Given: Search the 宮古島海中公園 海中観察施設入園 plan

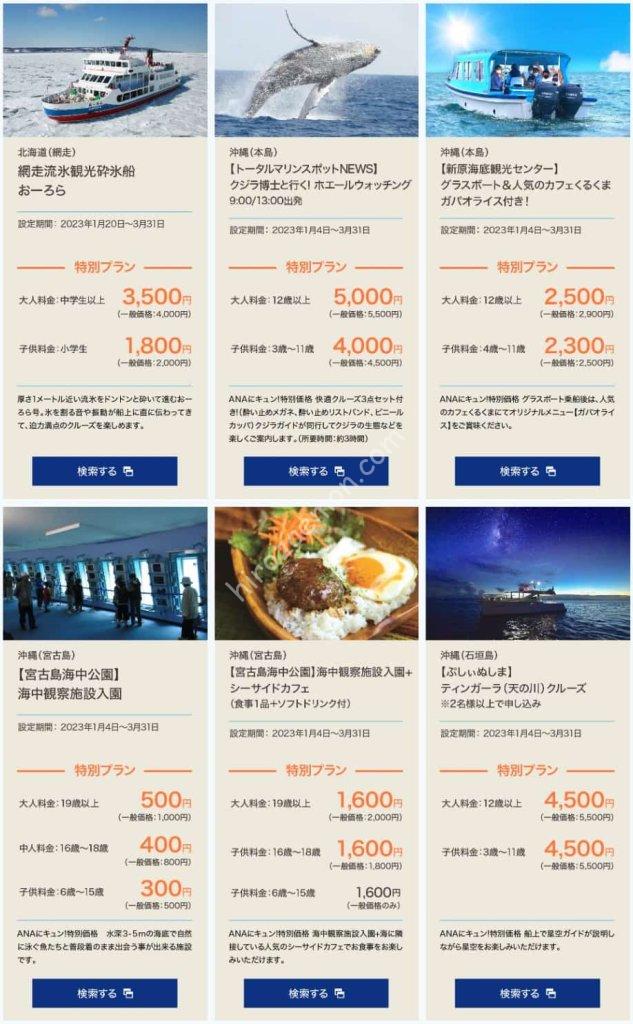Looking at the screenshot, I should click(x=104, y=993).
